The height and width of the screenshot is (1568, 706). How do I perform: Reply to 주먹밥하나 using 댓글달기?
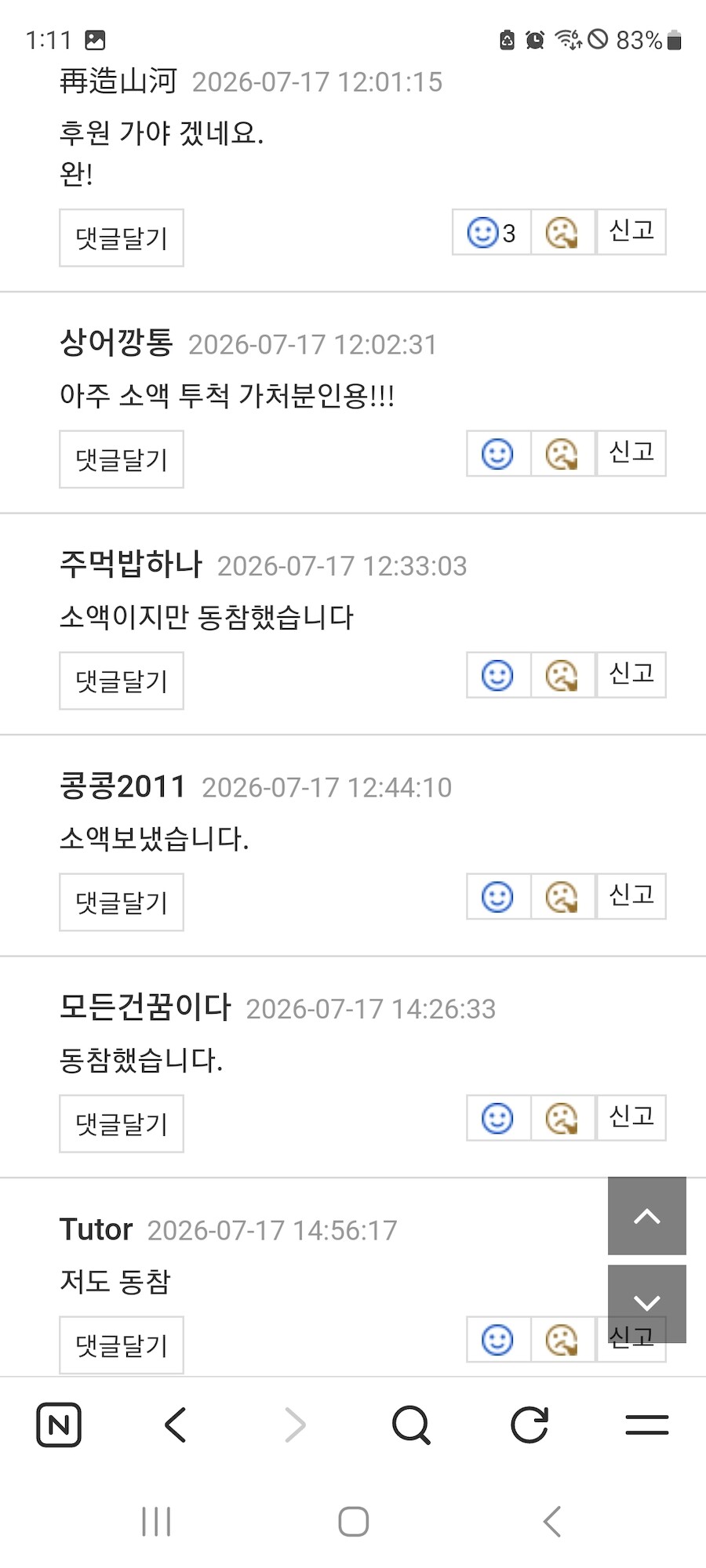pyautogui.click(x=122, y=681)
